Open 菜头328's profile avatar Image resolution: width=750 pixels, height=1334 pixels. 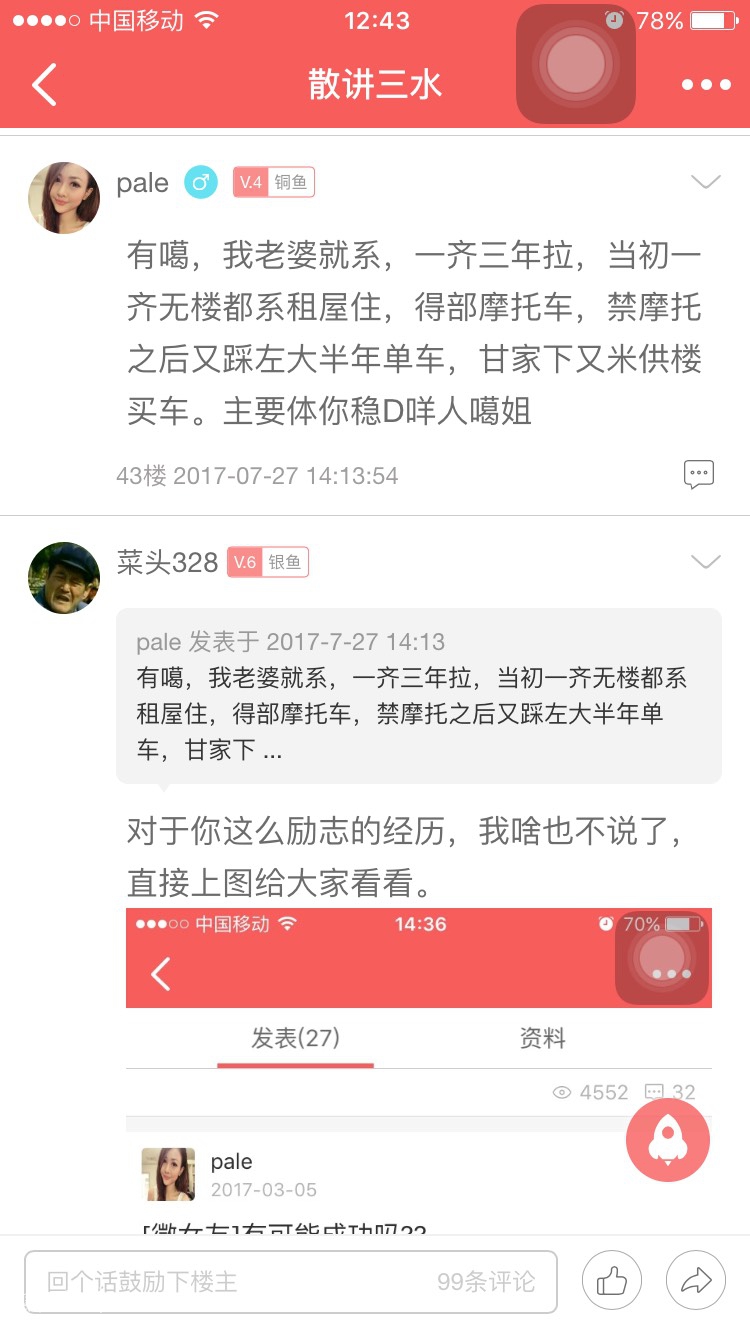pyautogui.click(x=64, y=578)
